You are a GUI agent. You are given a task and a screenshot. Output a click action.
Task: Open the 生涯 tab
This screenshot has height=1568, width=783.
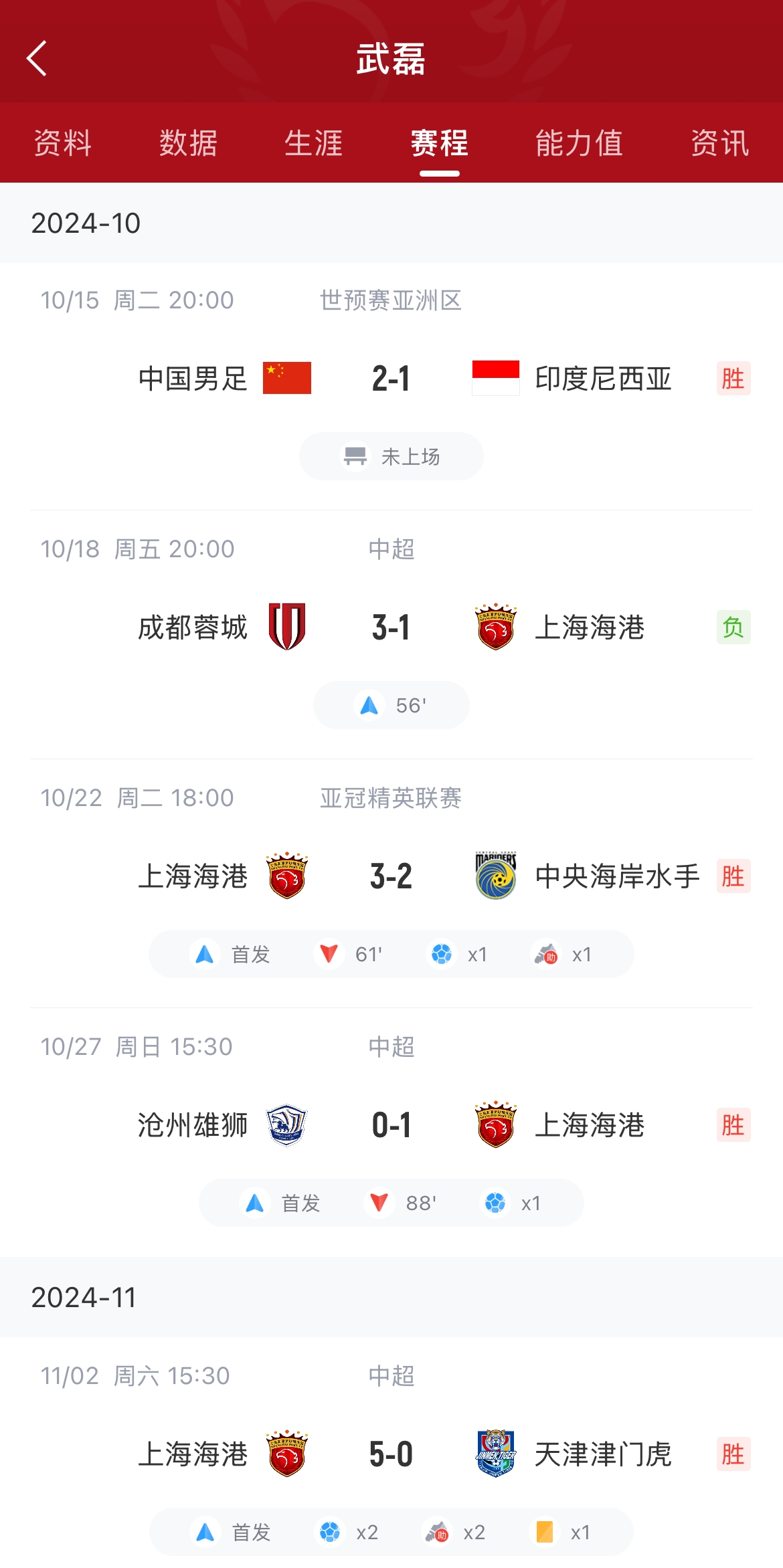(313, 143)
